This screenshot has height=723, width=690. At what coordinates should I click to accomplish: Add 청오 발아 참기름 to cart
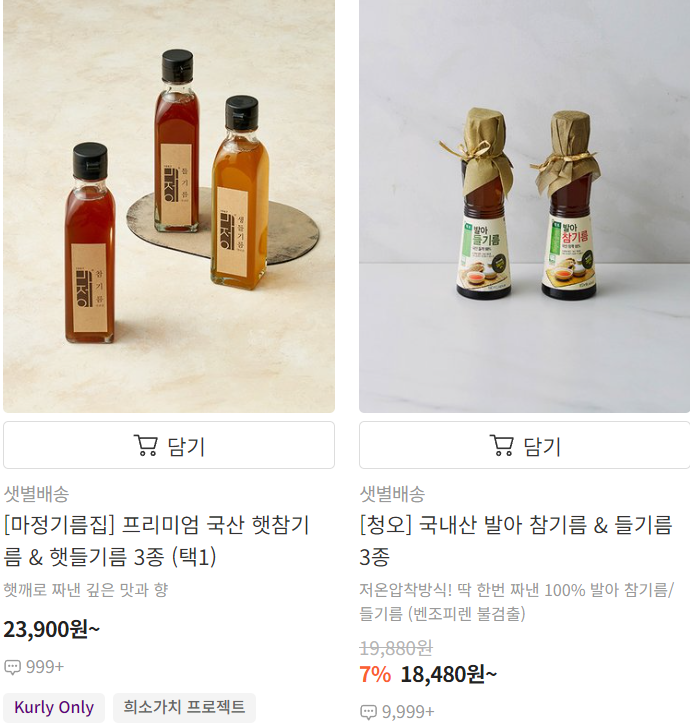524,445
